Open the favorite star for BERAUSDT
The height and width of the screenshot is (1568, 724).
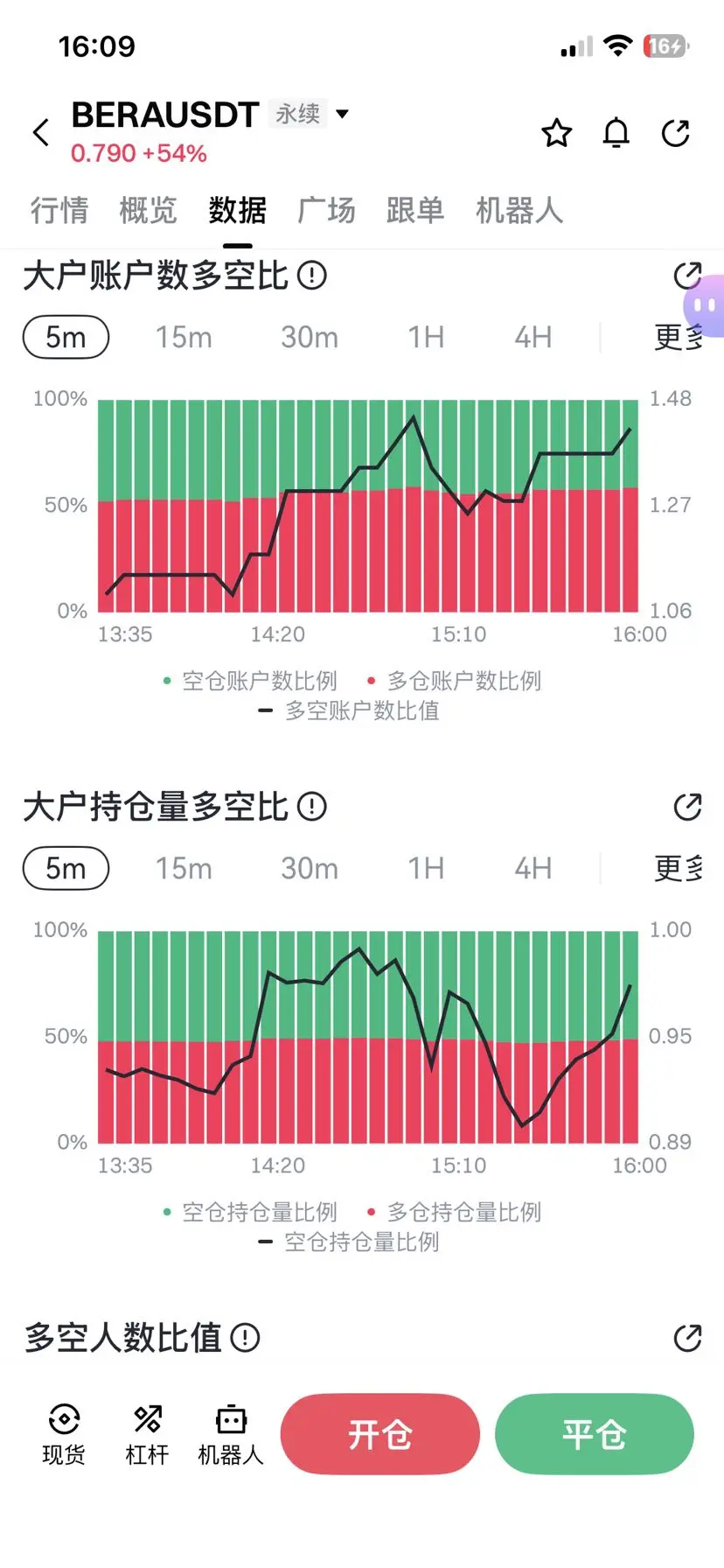pos(557,133)
